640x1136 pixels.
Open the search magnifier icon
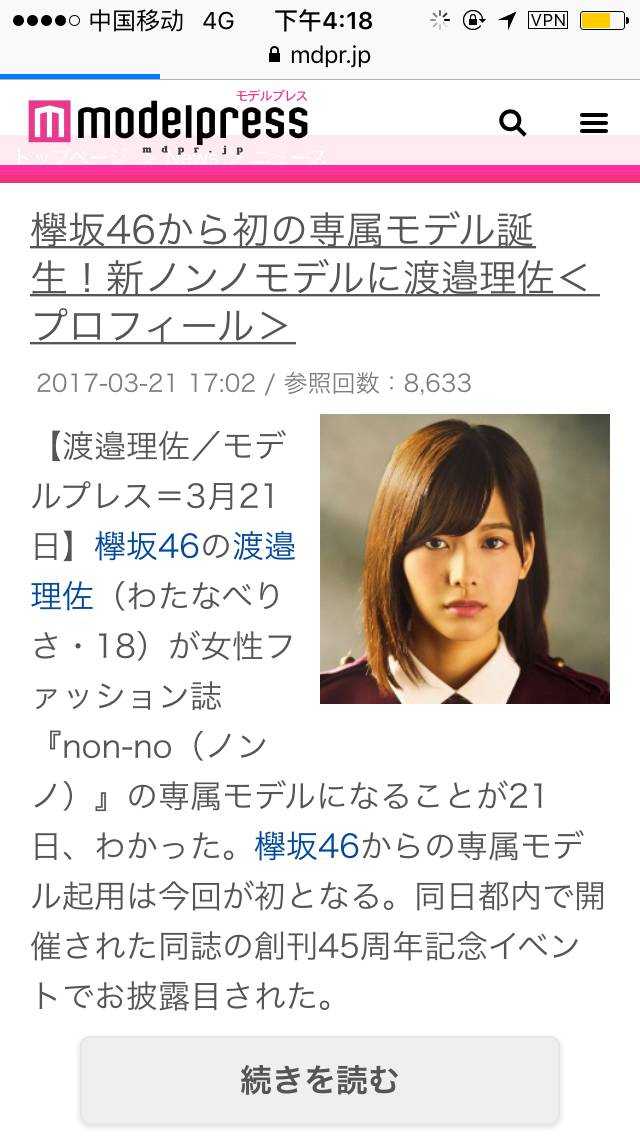(512, 123)
